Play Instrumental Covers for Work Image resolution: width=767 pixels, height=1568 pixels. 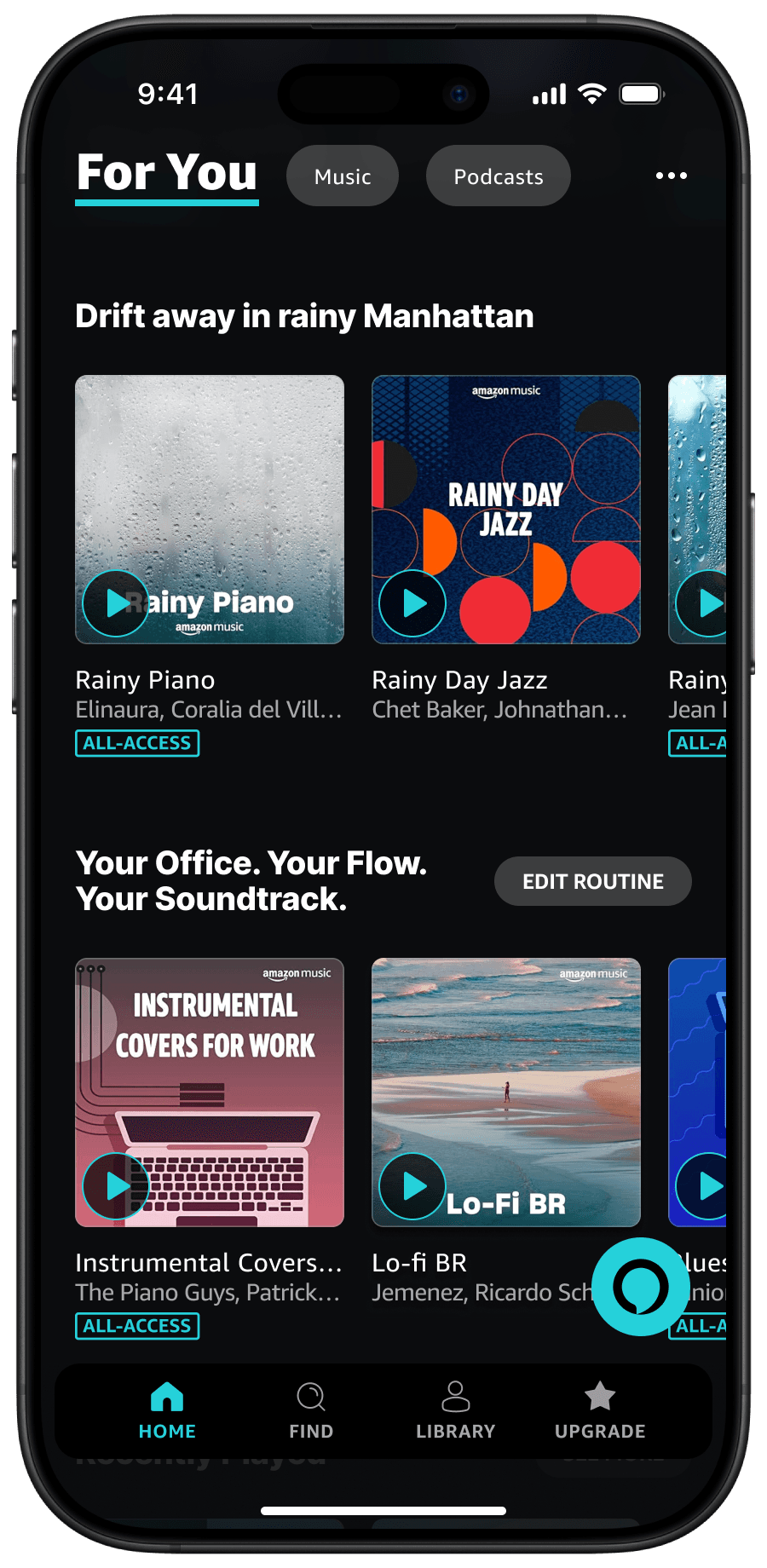pyautogui.click(x=116, y=1186)
